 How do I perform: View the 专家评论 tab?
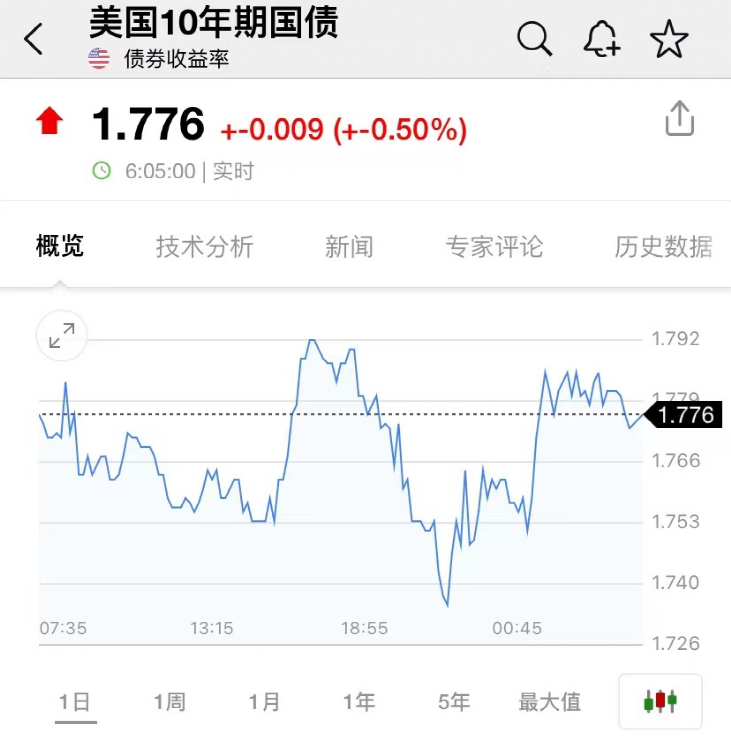[x=494, y=246]
